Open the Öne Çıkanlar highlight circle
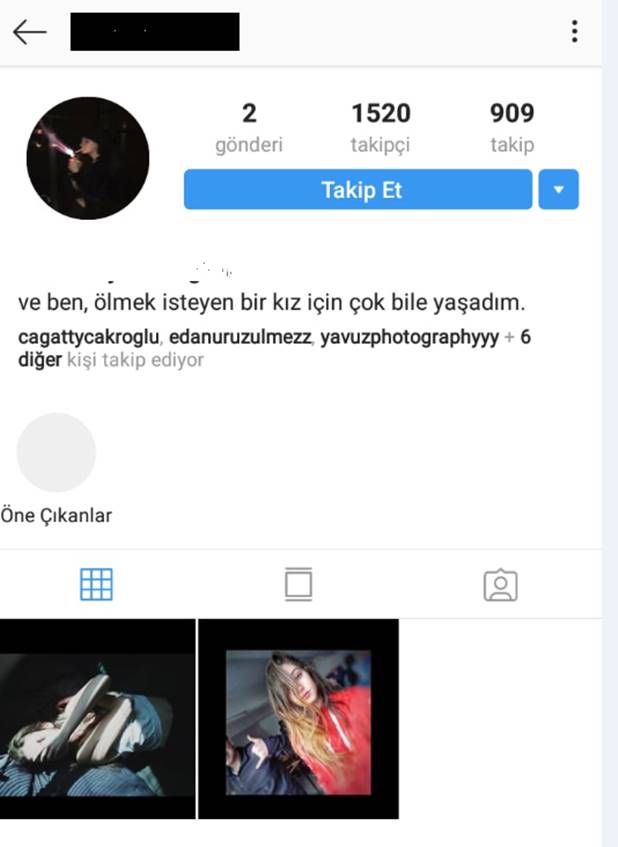This screenshot has width=618, height=847. coord(56,453)
